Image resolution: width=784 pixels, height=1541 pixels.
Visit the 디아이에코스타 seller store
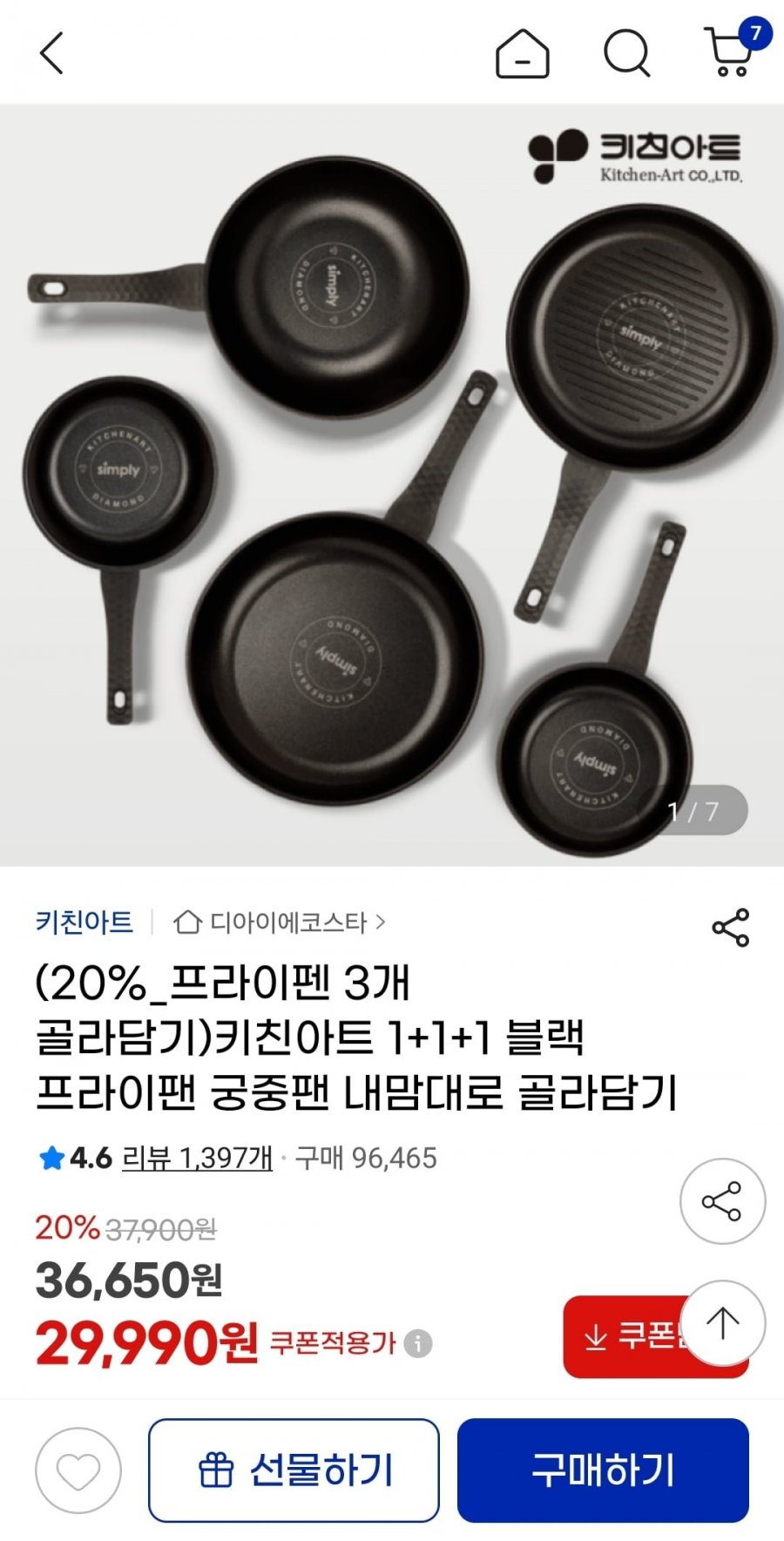[x=279, y=923]
